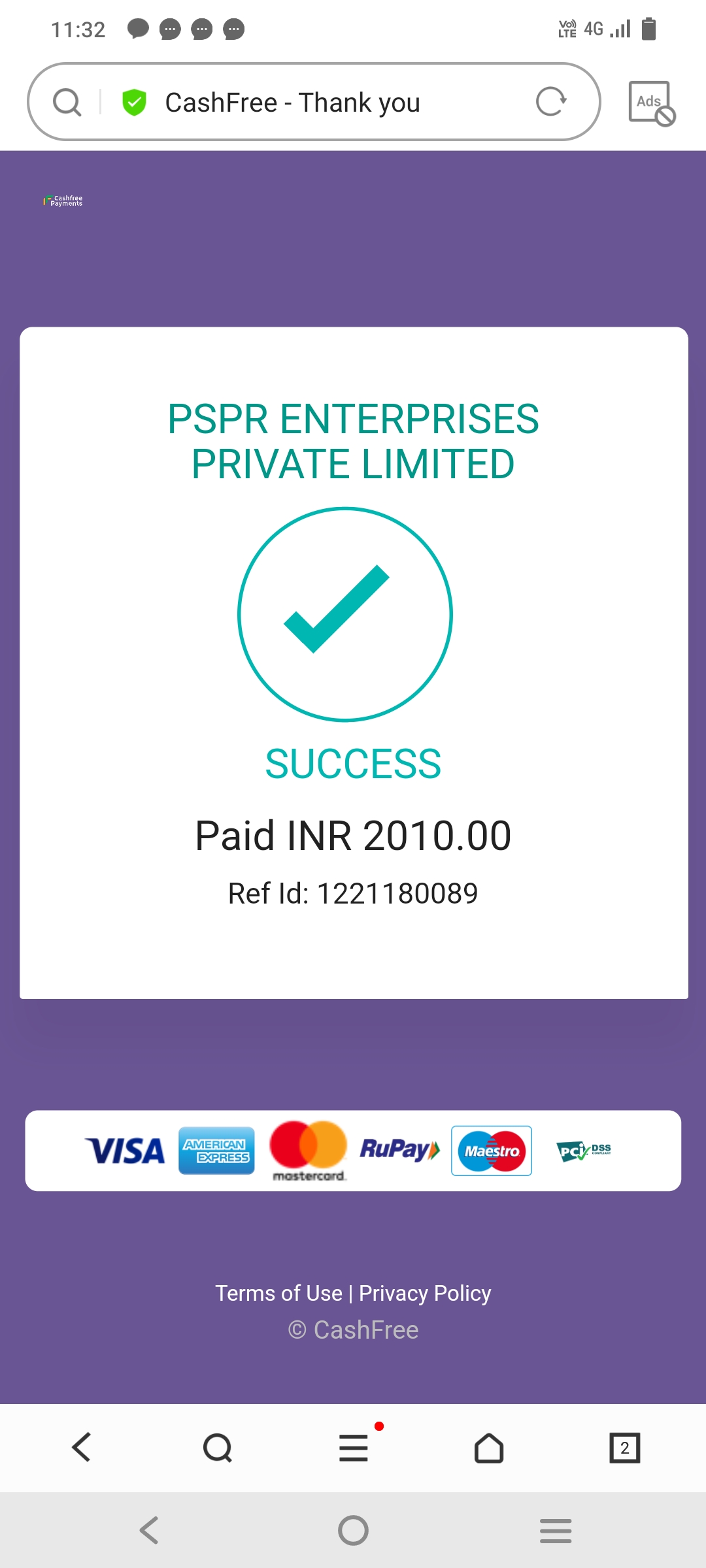Reload the CashFree page

(x=551, y=102)
